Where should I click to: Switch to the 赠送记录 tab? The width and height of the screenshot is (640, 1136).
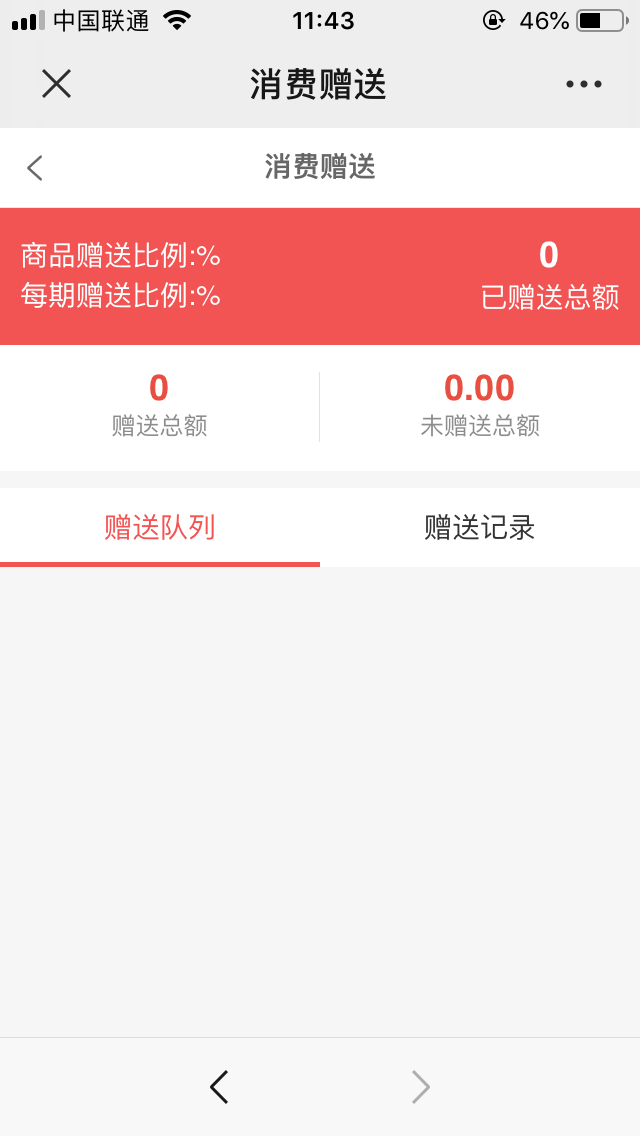click(x=480, y=528)
